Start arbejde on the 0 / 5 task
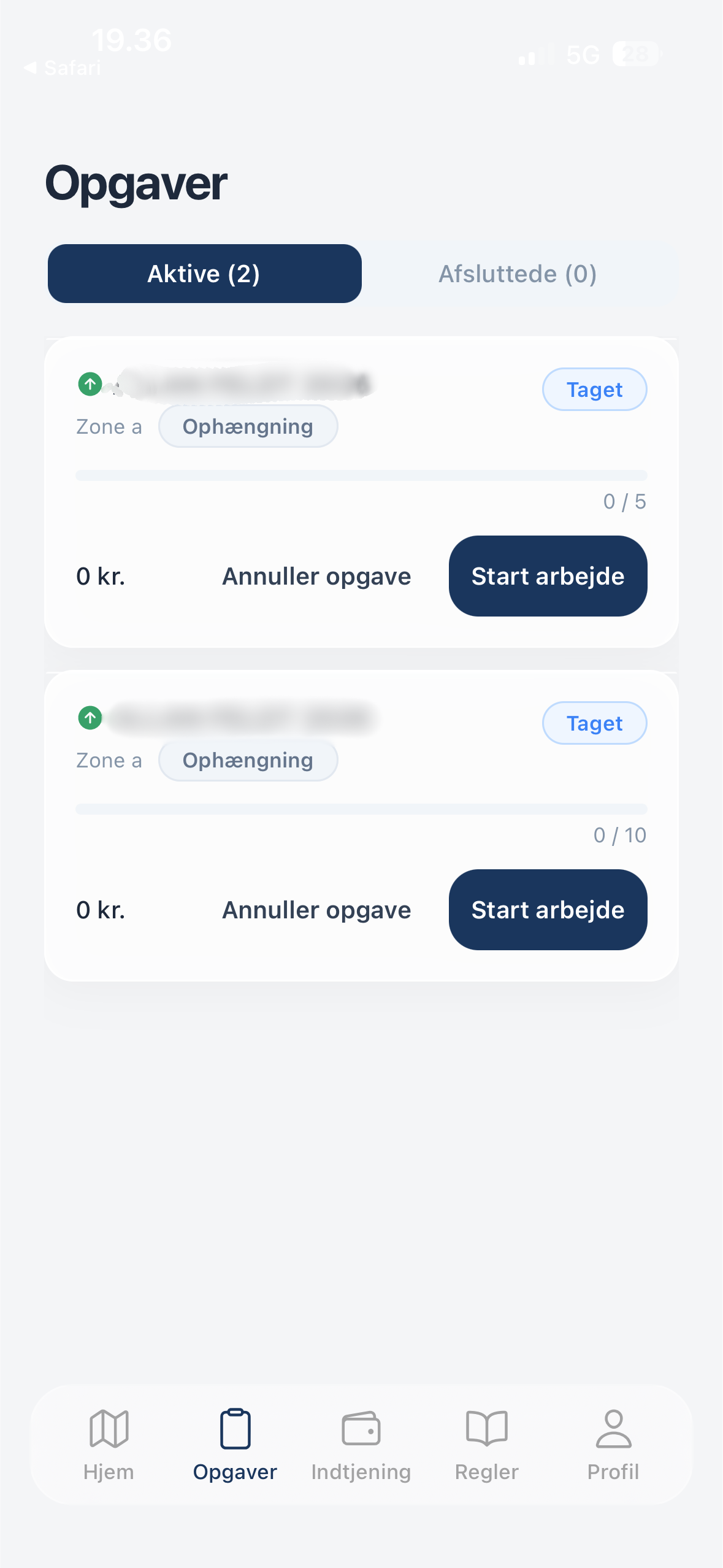 [x=548, y=576]
